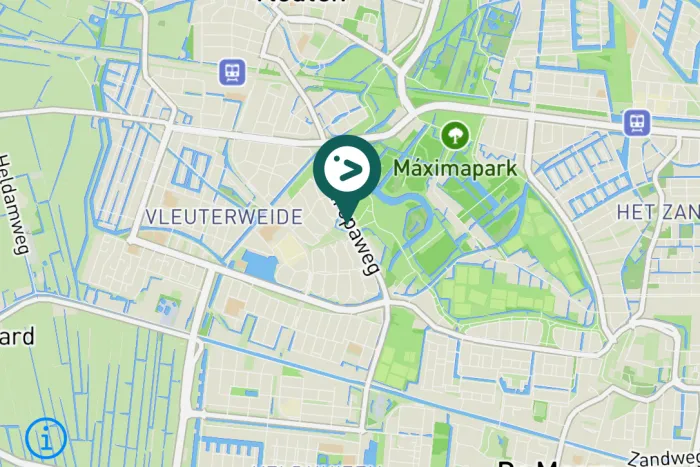Tap the Máximapark tree marker

click(455, 134)
